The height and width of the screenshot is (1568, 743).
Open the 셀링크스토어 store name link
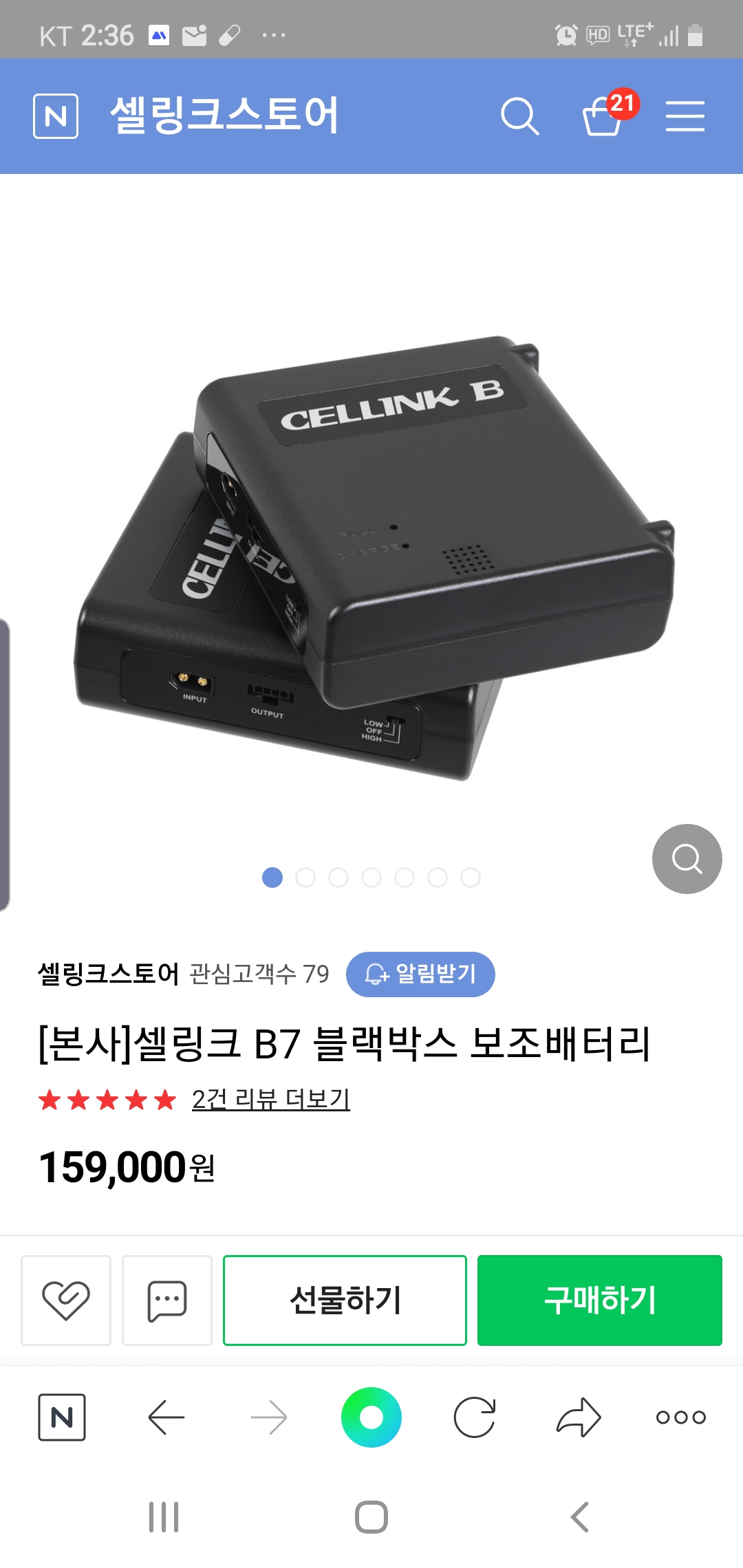pyautogui.click(x=108, y=974)
